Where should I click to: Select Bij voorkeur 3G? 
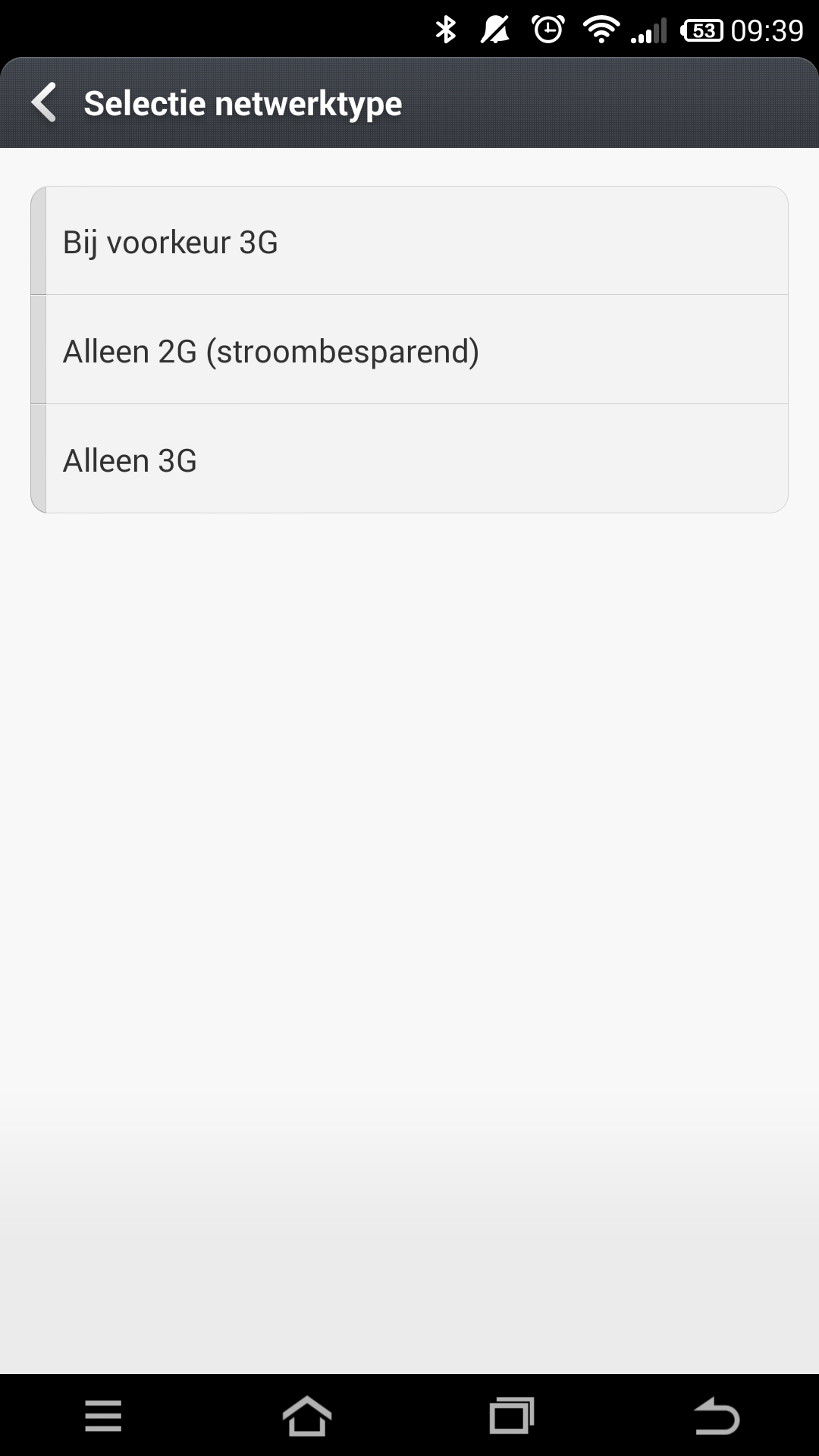pyautogui.click(x=409, y=240)
